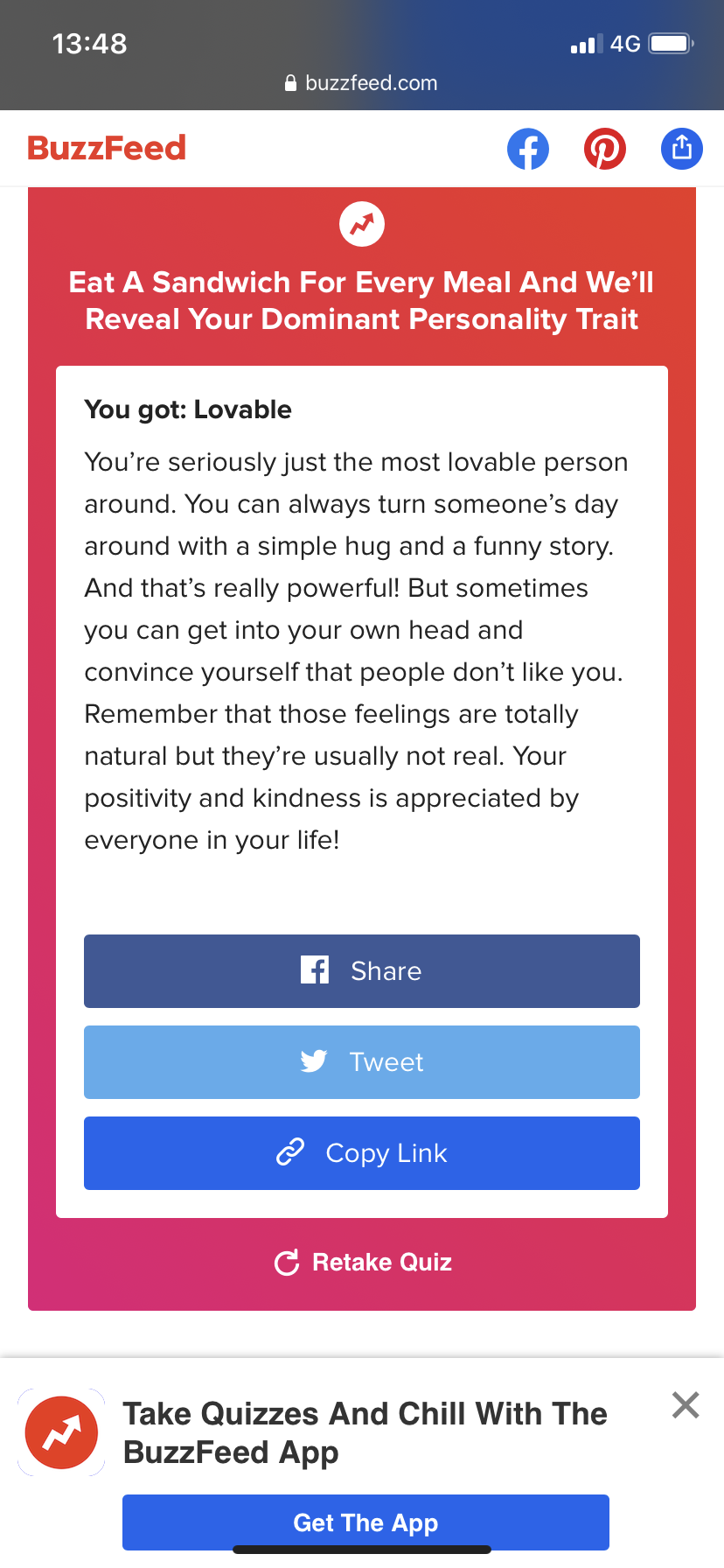Pin this quiz with the Pinterest icon
This screenshot has height=1568, width=724.
click(x=605, y=149)
